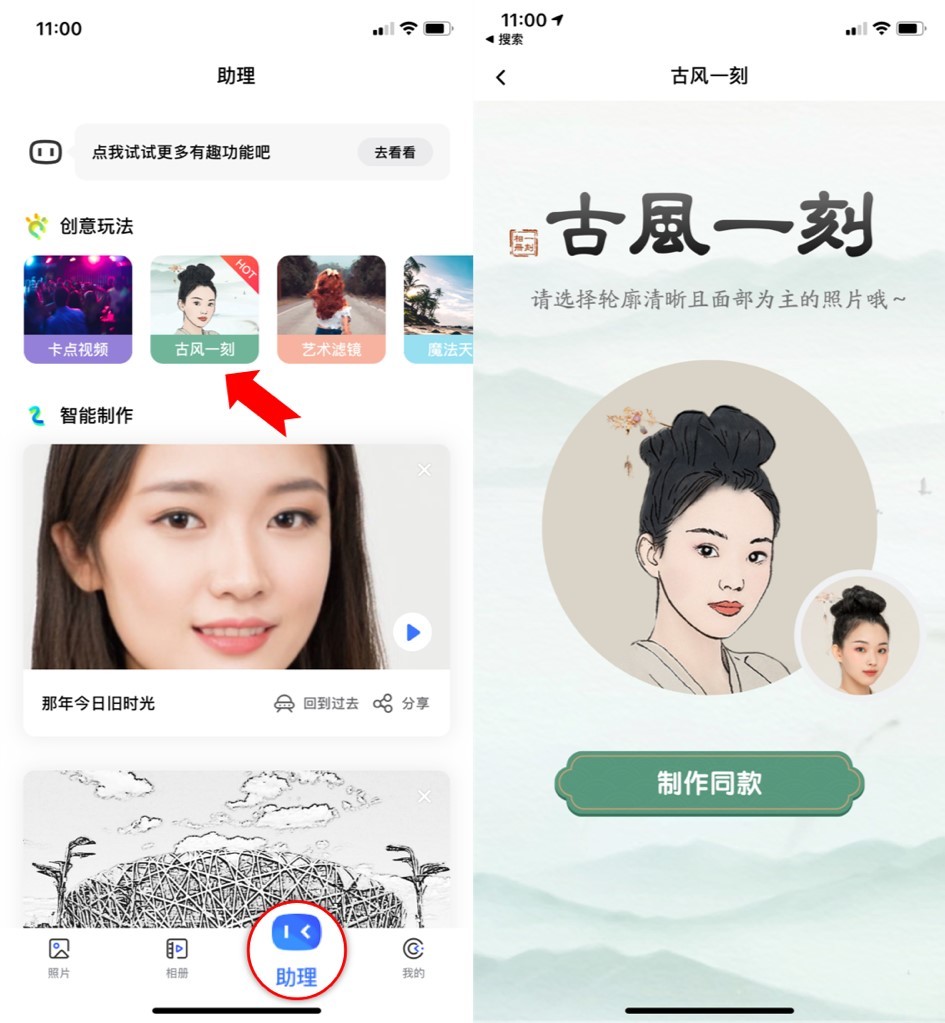Go back from the 古风一刻 page
Viewport: 945px width, 1023px height.
501,77
